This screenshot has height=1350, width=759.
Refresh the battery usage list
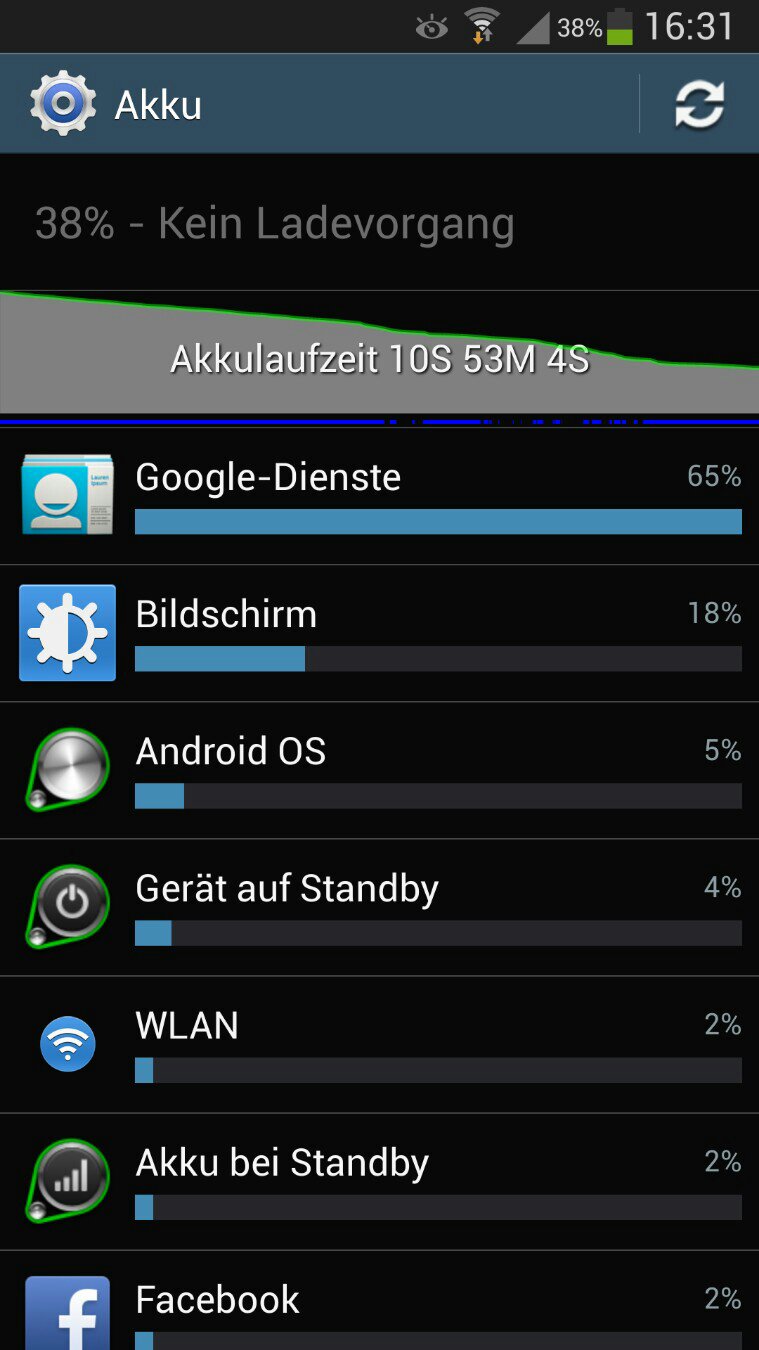pos(699,104)
